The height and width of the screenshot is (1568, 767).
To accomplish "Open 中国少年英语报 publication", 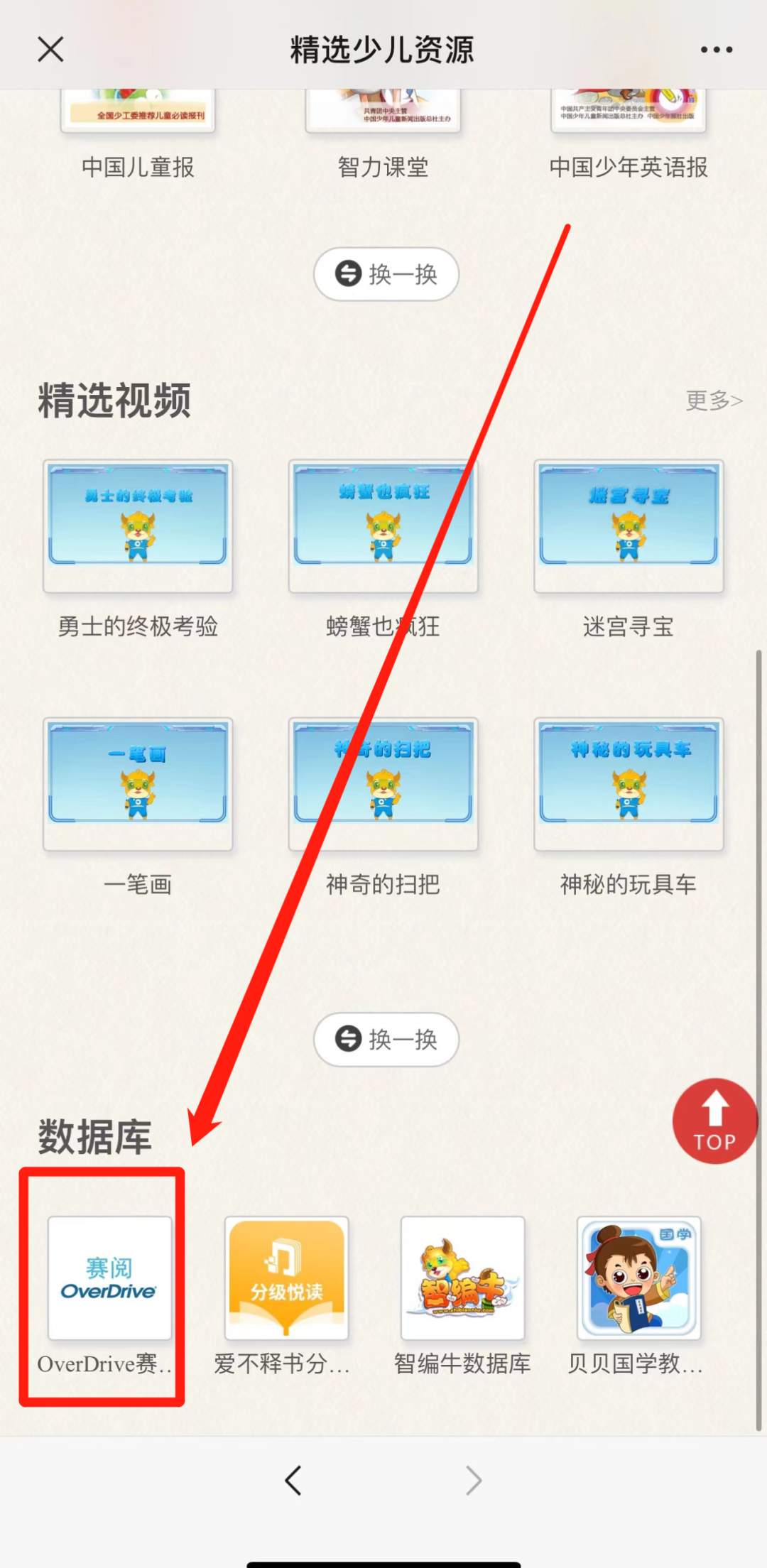I will click(629, 135).
